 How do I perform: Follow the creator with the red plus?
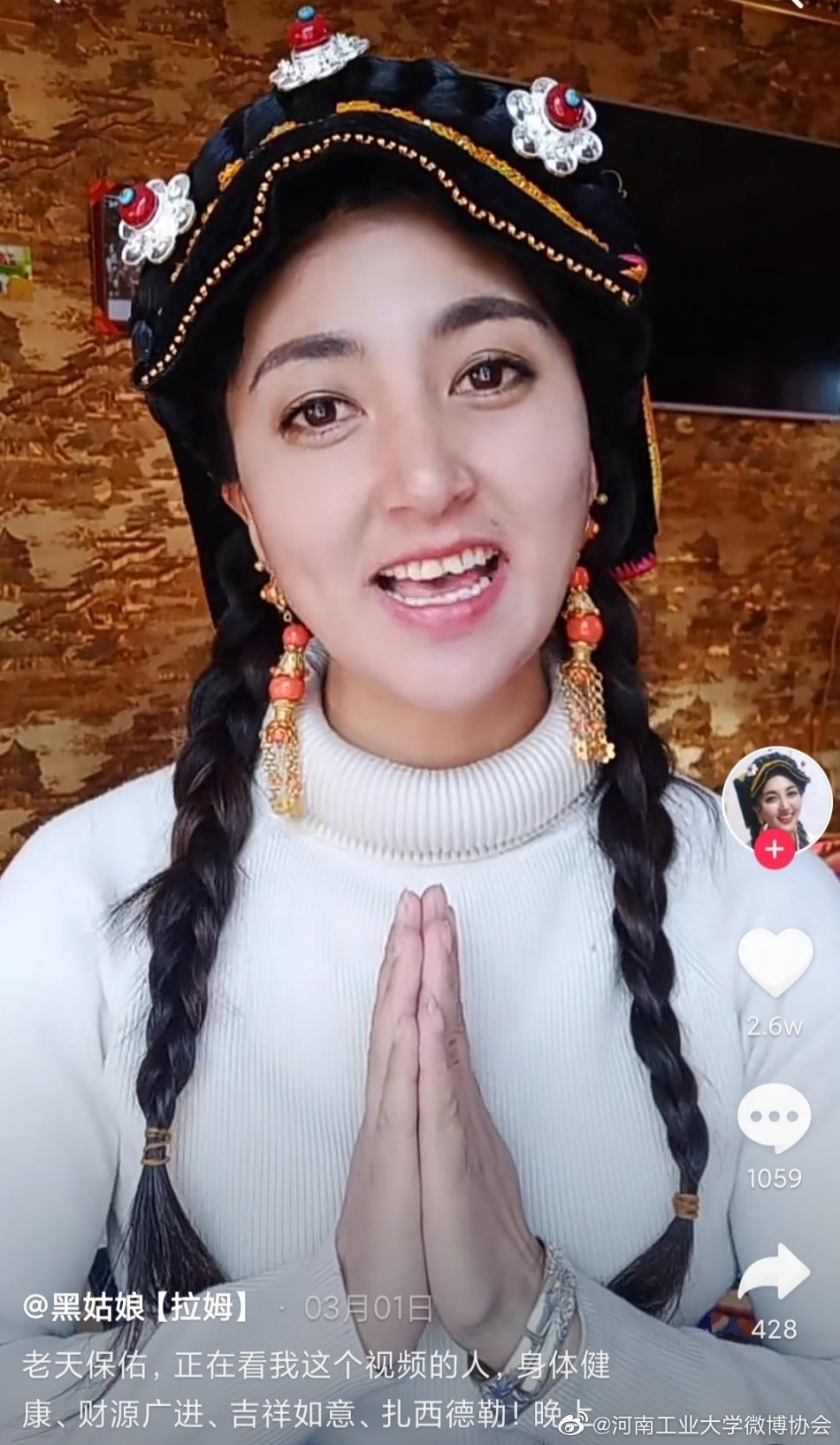tap(775, 850)
